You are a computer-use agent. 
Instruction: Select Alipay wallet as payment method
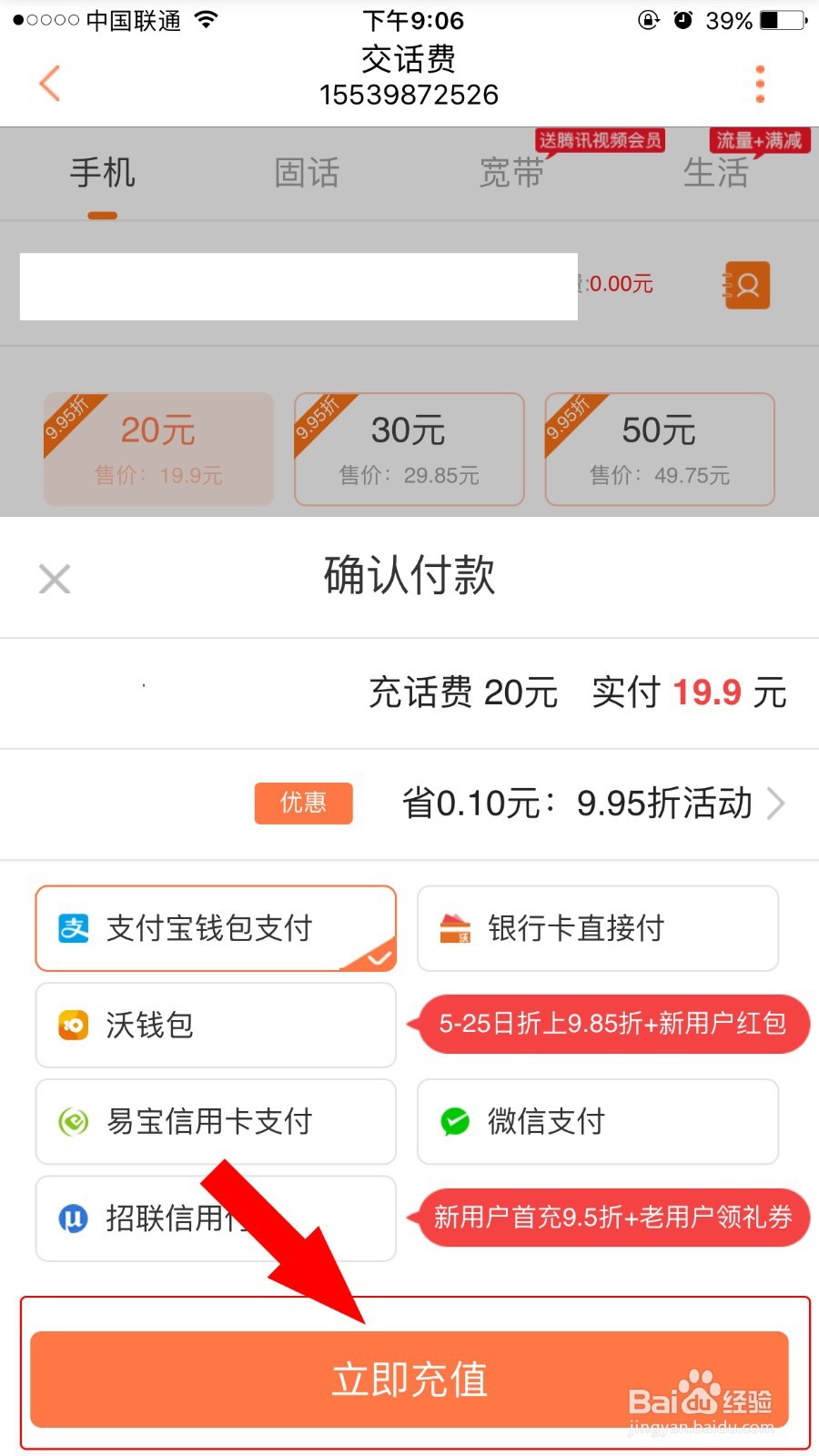coord(215,928)
